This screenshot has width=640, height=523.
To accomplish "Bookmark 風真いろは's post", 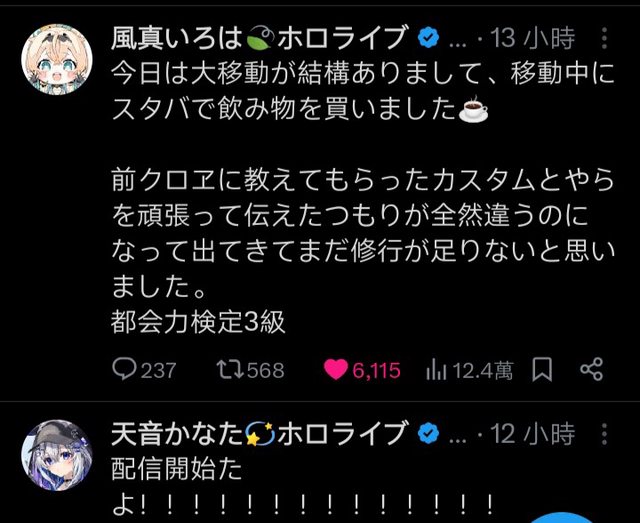I will (x=541, y=370).
